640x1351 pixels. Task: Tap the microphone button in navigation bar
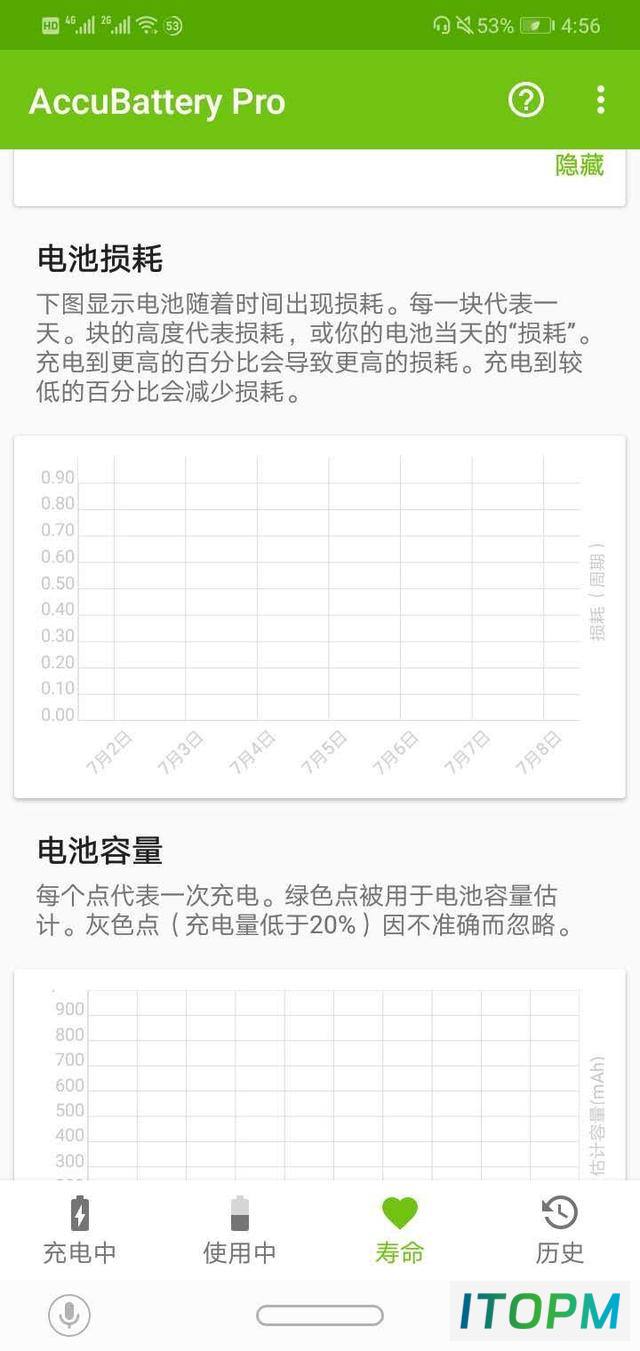[69, 1315]
